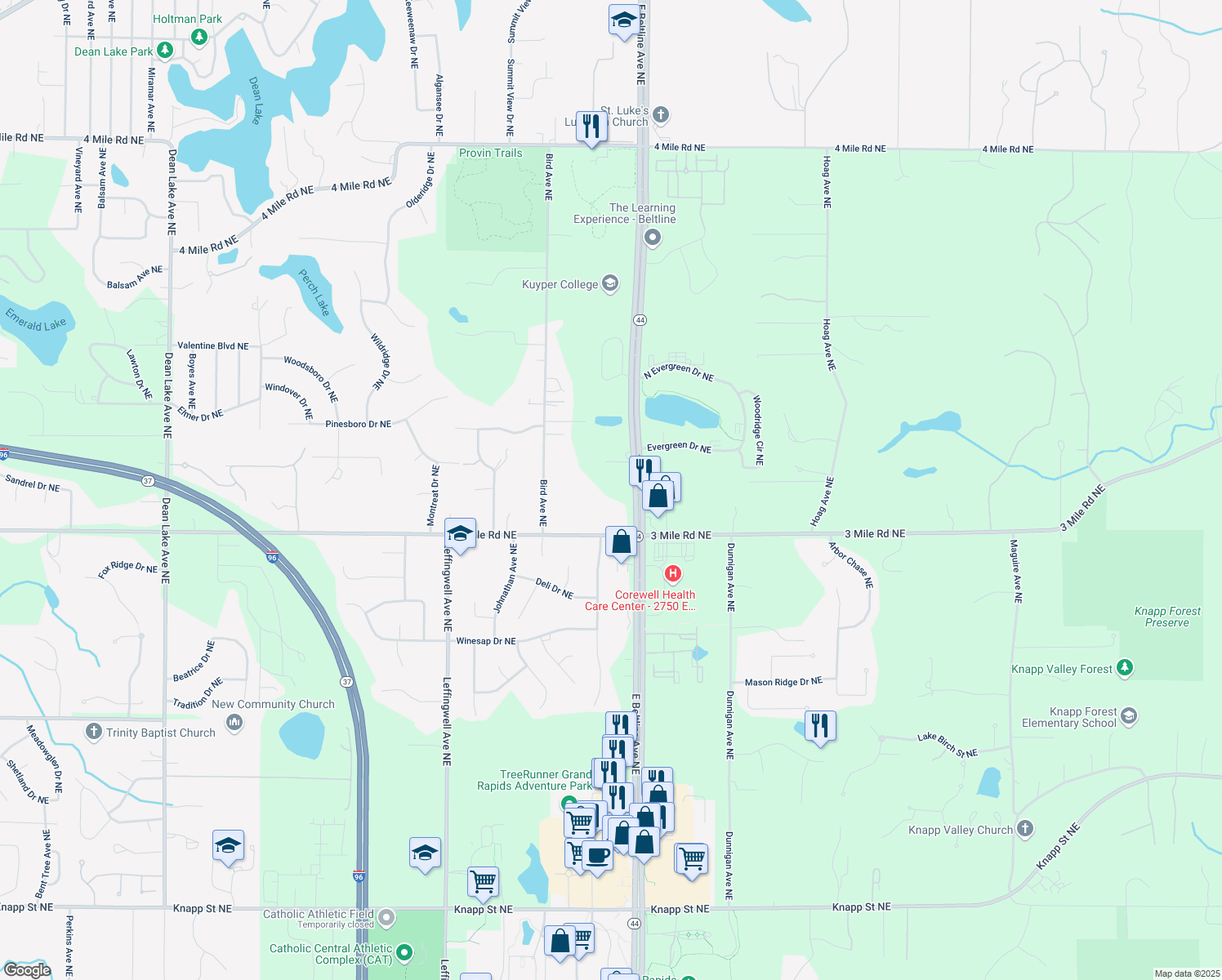Open The Learning Experience - Beltline pin

652,238
